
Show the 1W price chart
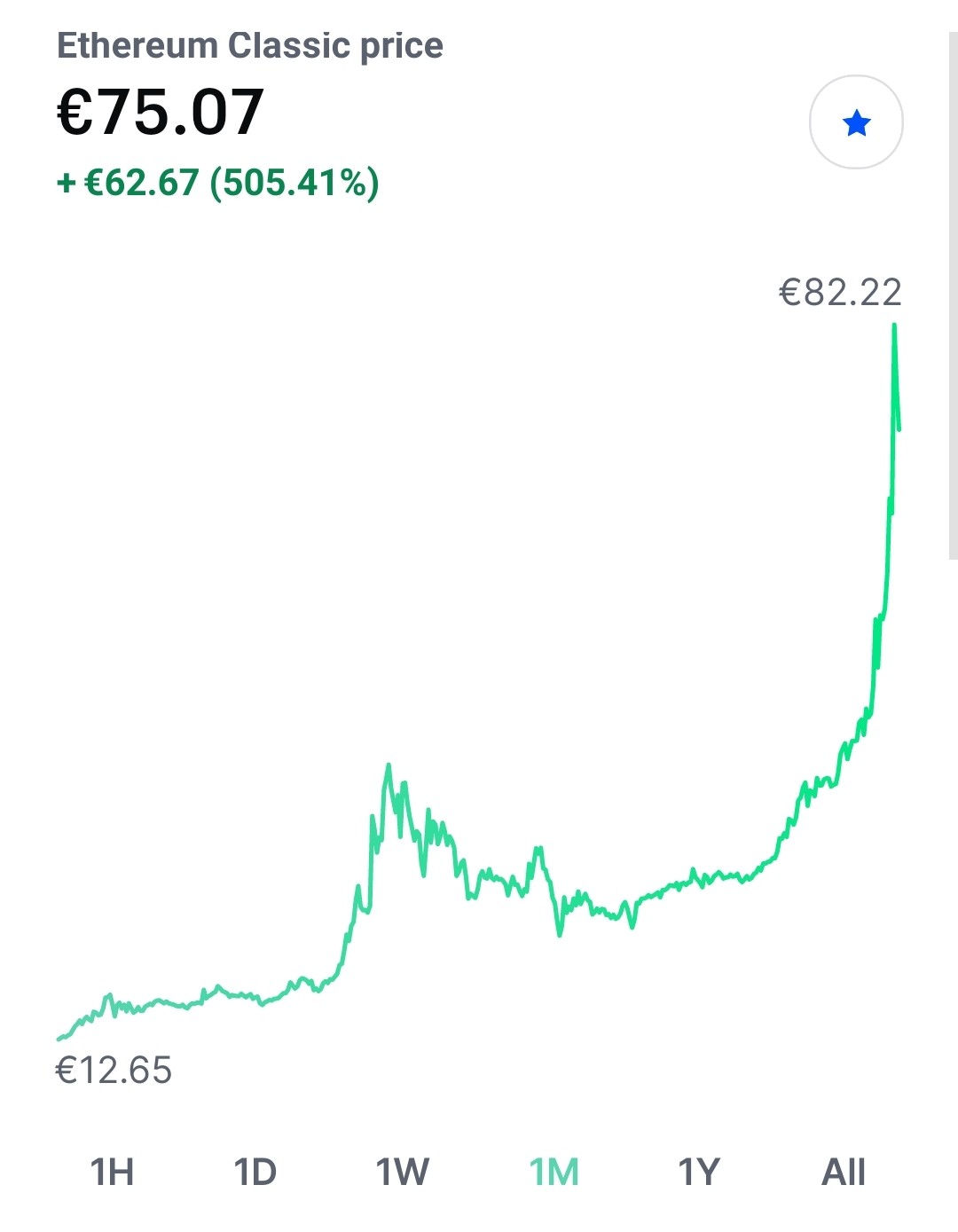[x=402, y=1172]
